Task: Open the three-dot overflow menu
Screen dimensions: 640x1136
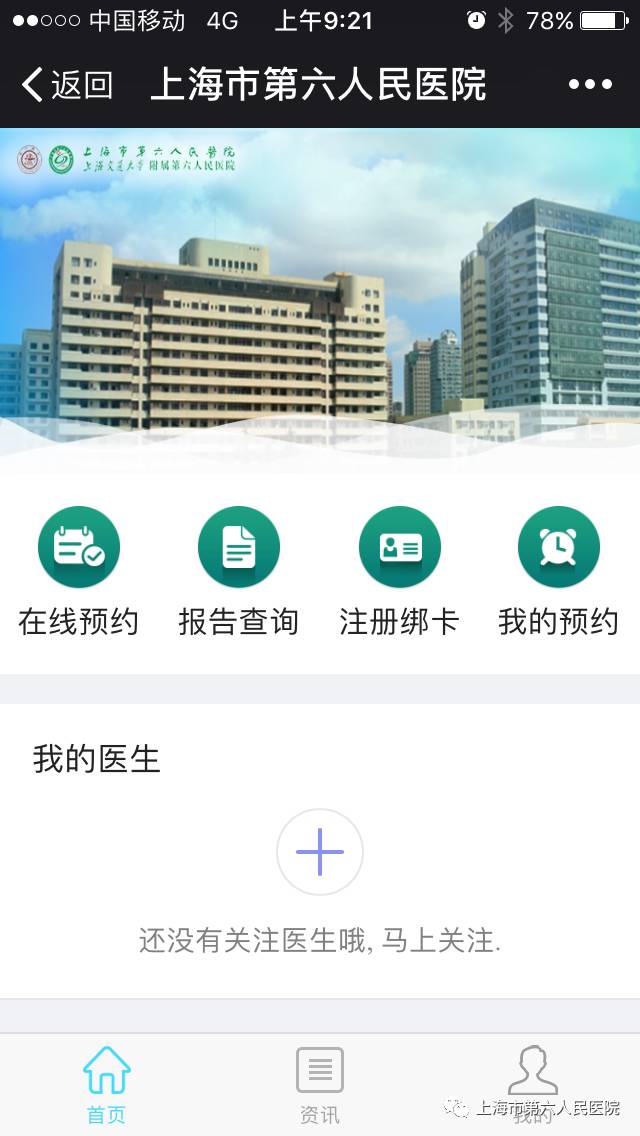Action: [x=590, y=85]
